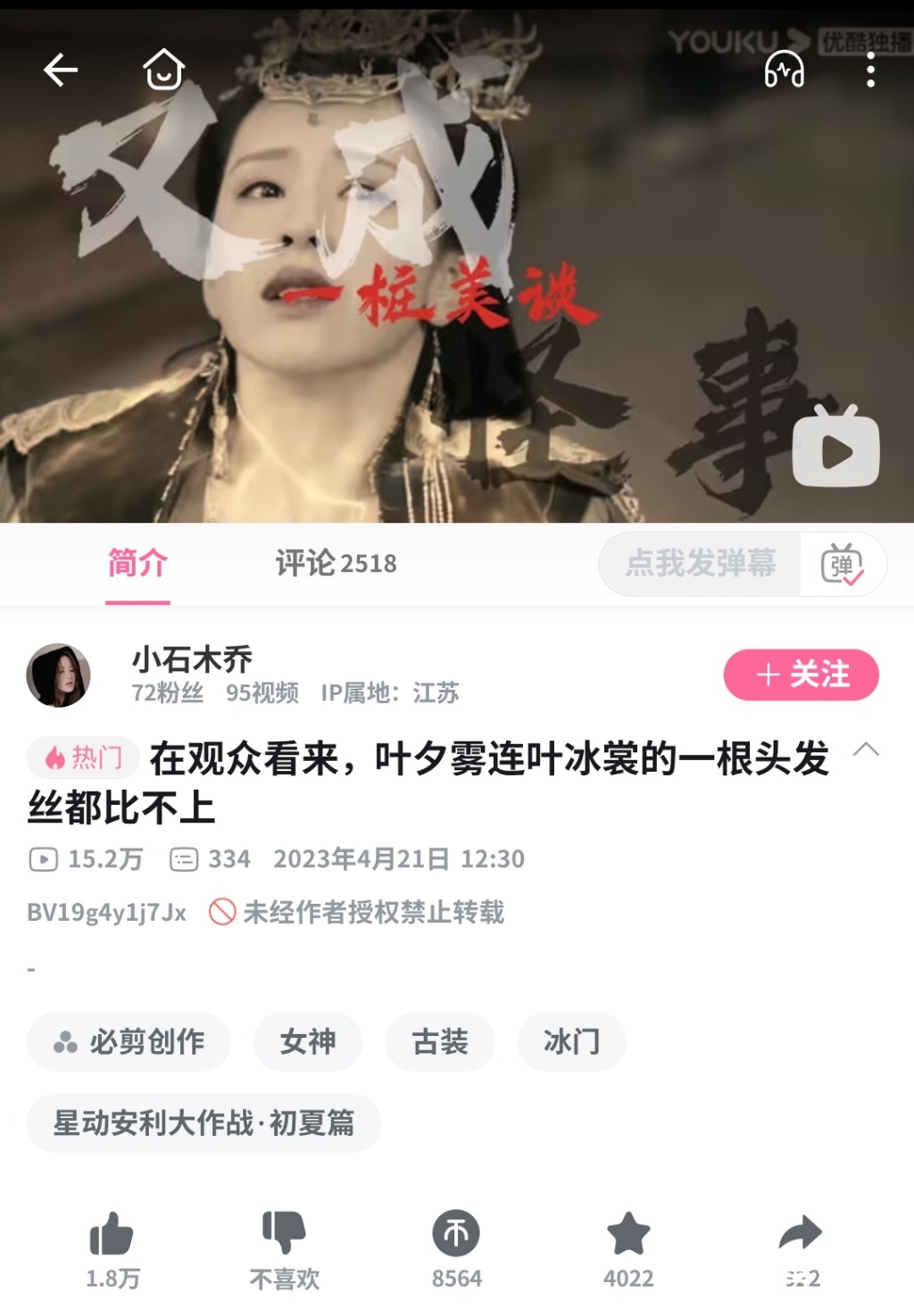This screenshot has width=914, height=1316.
Task: Add video to favorites star
Action: pyautogui.click(x=628, y=1235)
